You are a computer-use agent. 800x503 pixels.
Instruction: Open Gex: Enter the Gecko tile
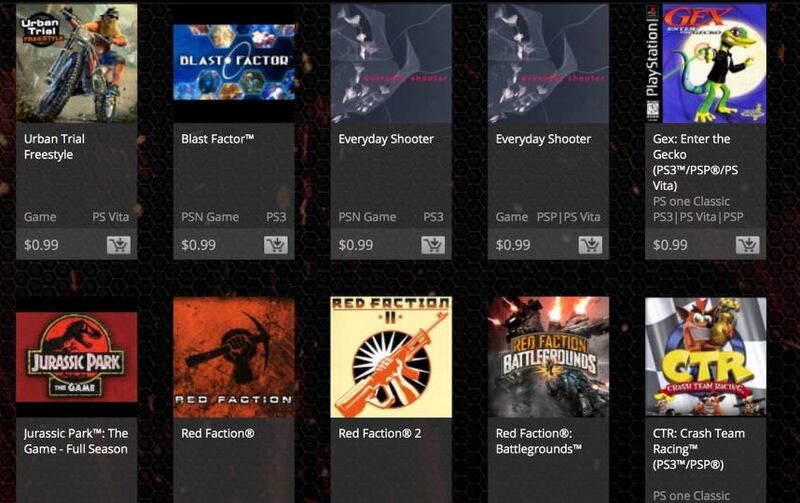point(704,63)
